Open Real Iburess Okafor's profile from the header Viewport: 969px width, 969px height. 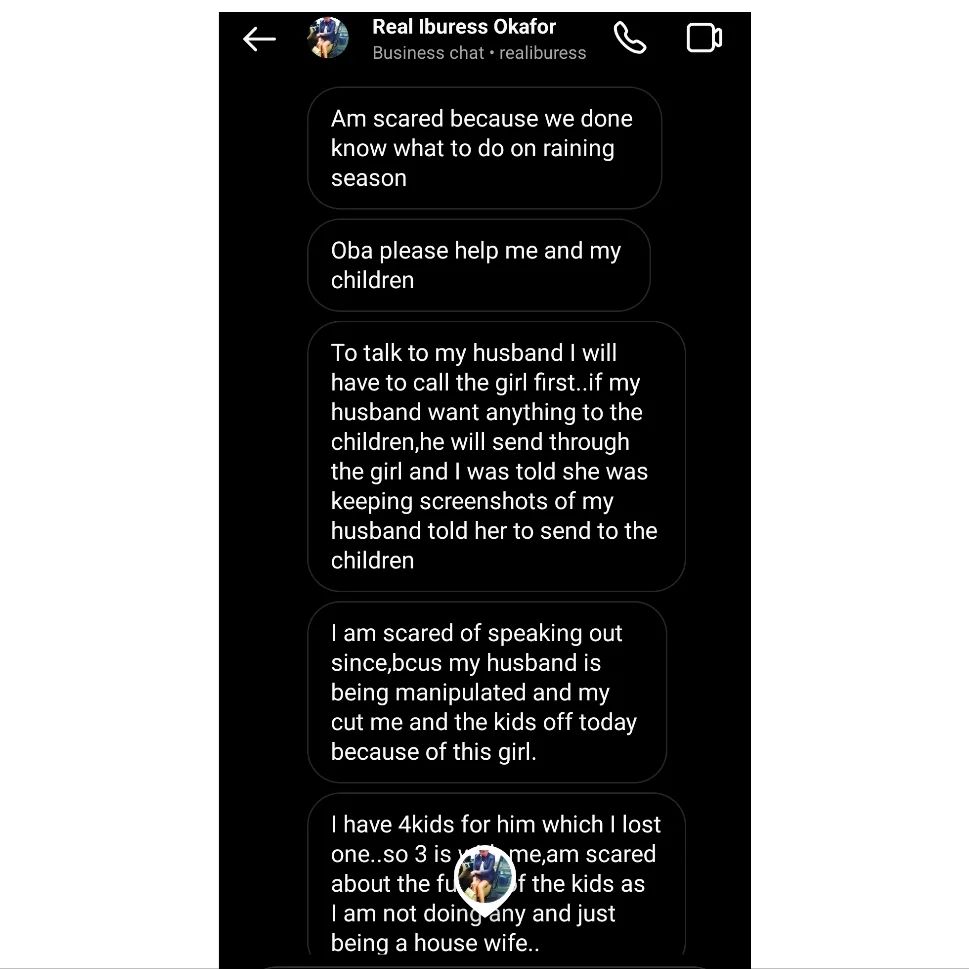[x=463, y=38]
